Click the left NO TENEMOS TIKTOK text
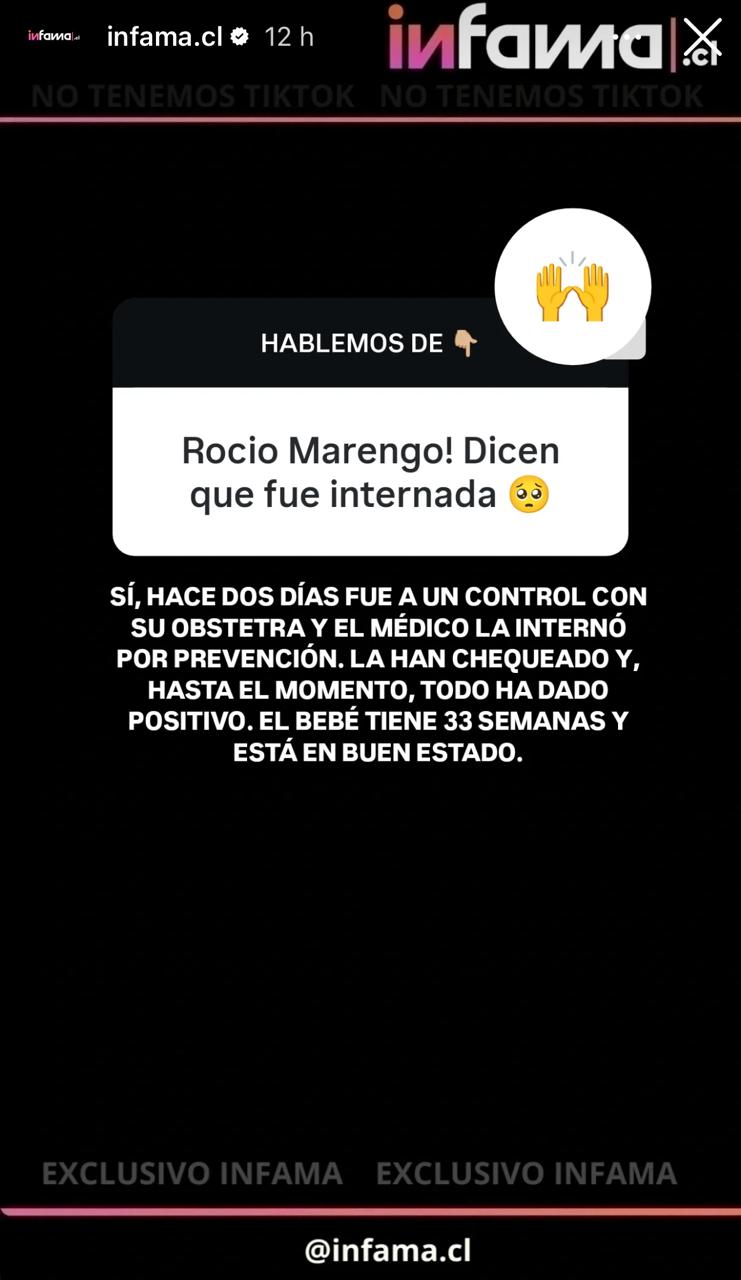Image resolution: width=741 pixels, height=1280 pixels. pos(192,96)
